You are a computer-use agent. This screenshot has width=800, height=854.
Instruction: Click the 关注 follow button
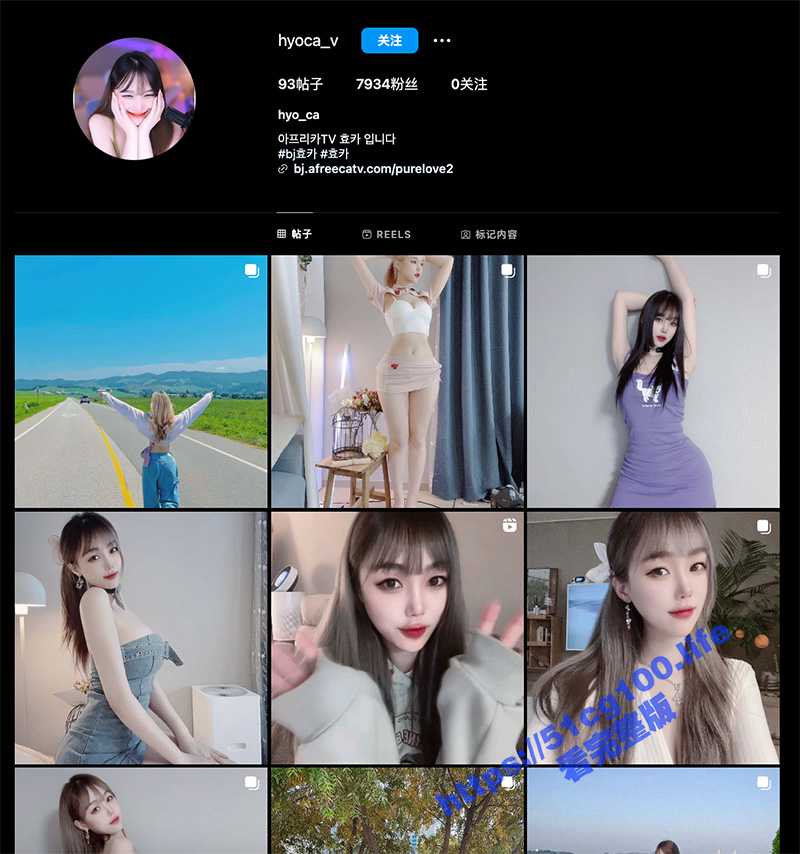pyautogui.click(x=390, y=41)
